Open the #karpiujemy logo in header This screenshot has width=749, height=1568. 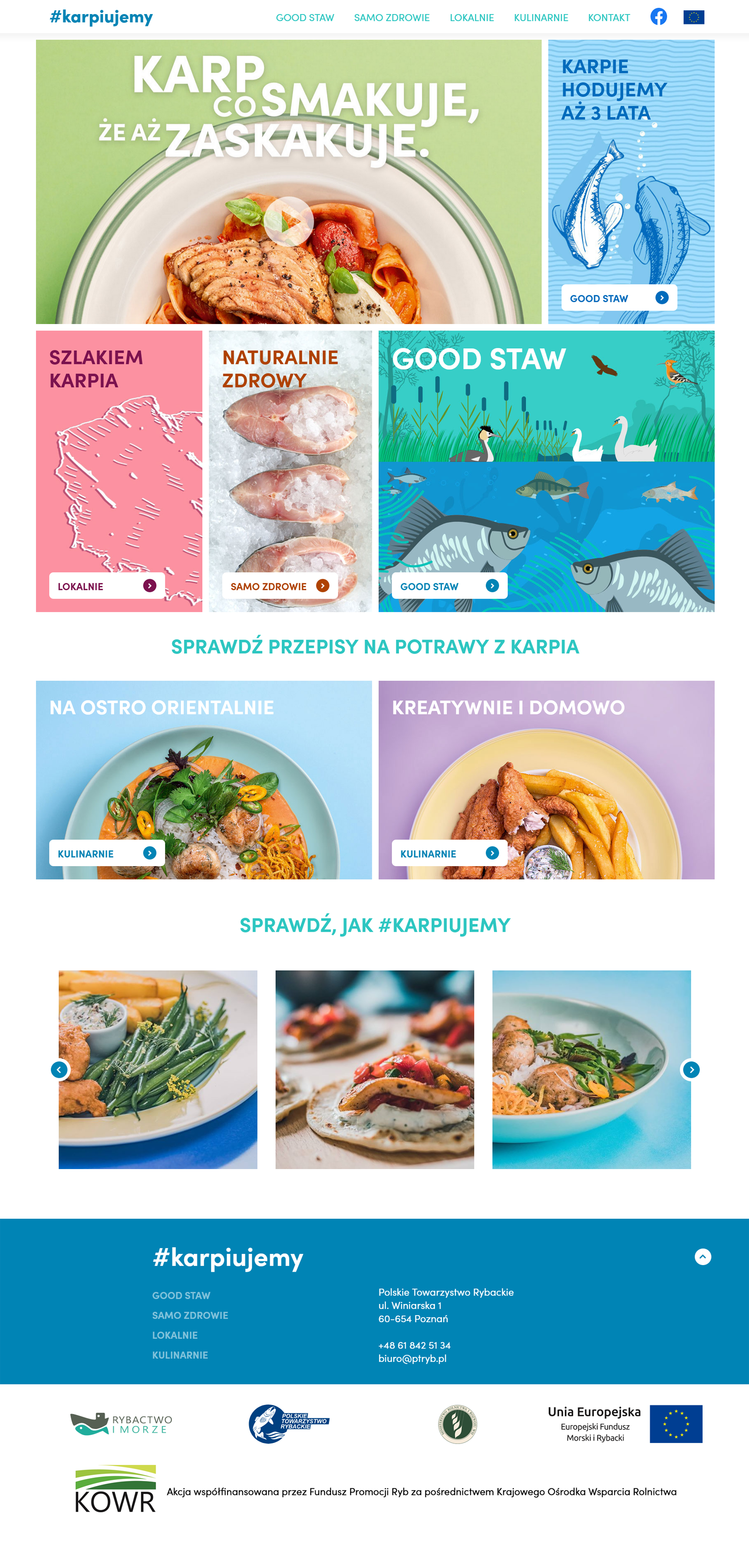click(x=101, y=18)
